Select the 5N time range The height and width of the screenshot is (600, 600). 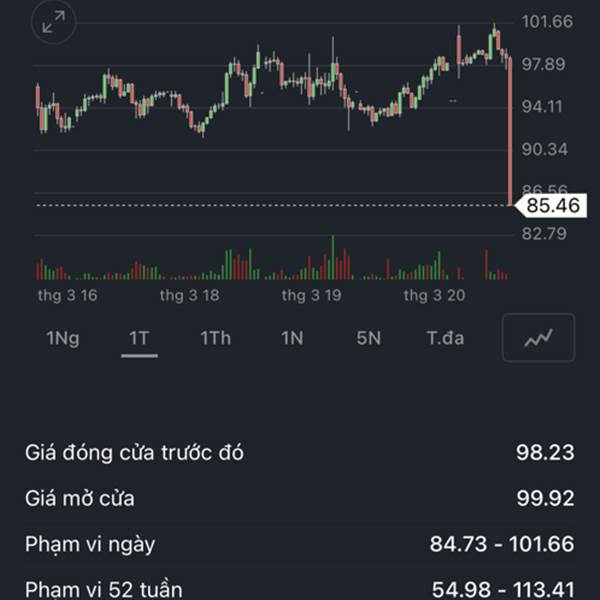[368, 338]
